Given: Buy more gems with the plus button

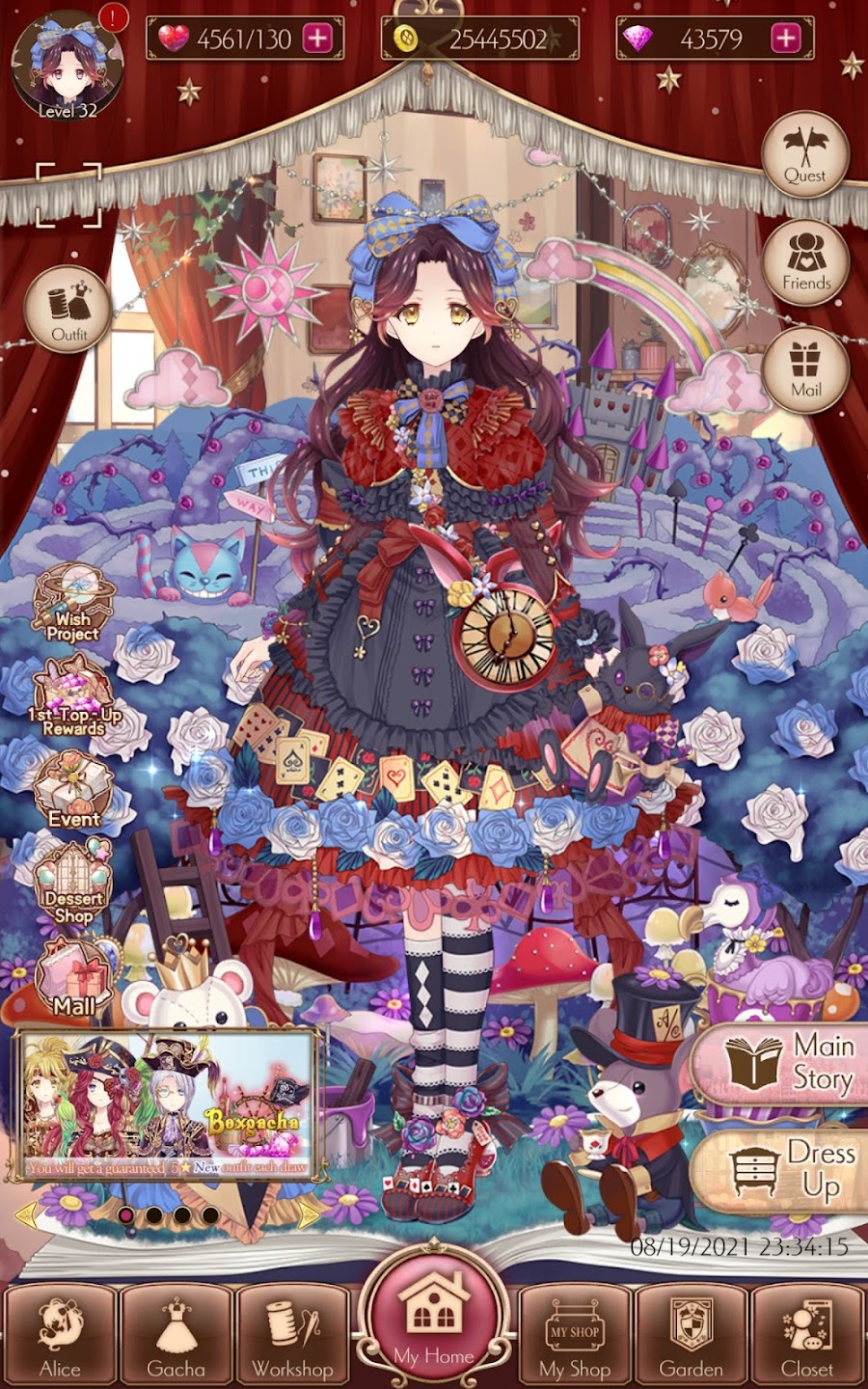Looking at the screenshot, I should click(786, 39).
